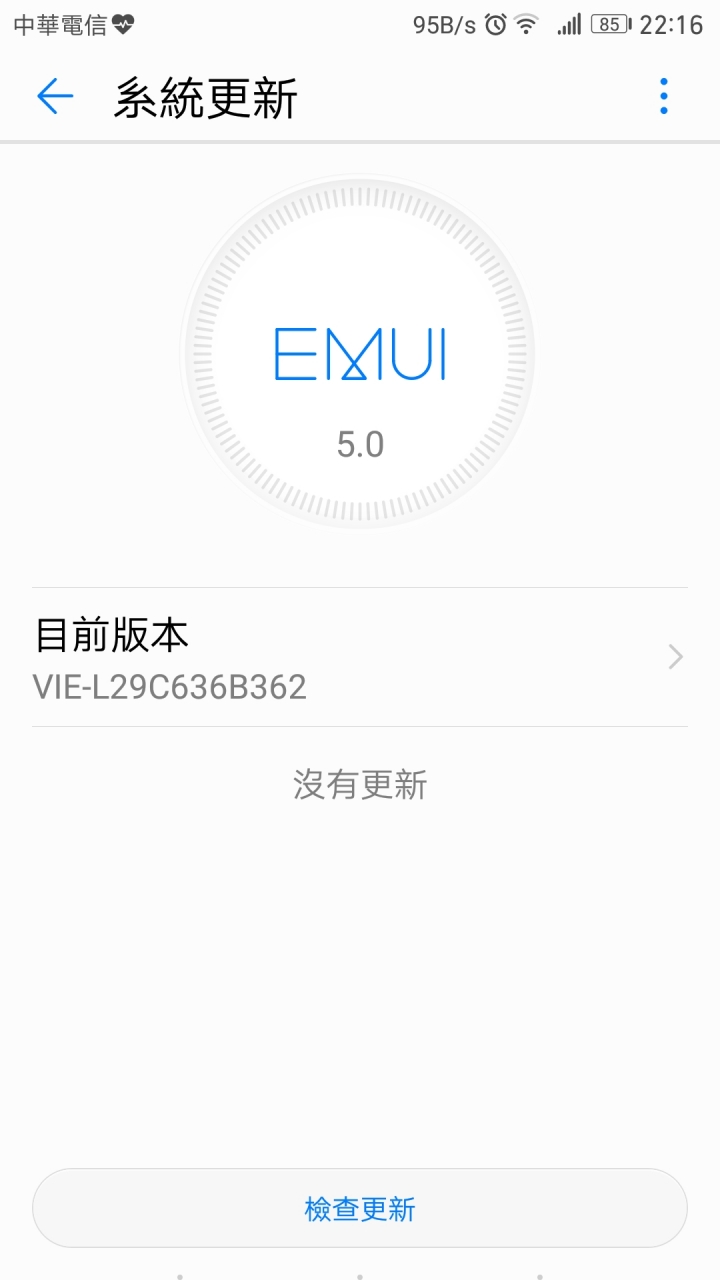Open the three-dot overflow menu
Screen dimensions: 720x1280
(664, 97)
